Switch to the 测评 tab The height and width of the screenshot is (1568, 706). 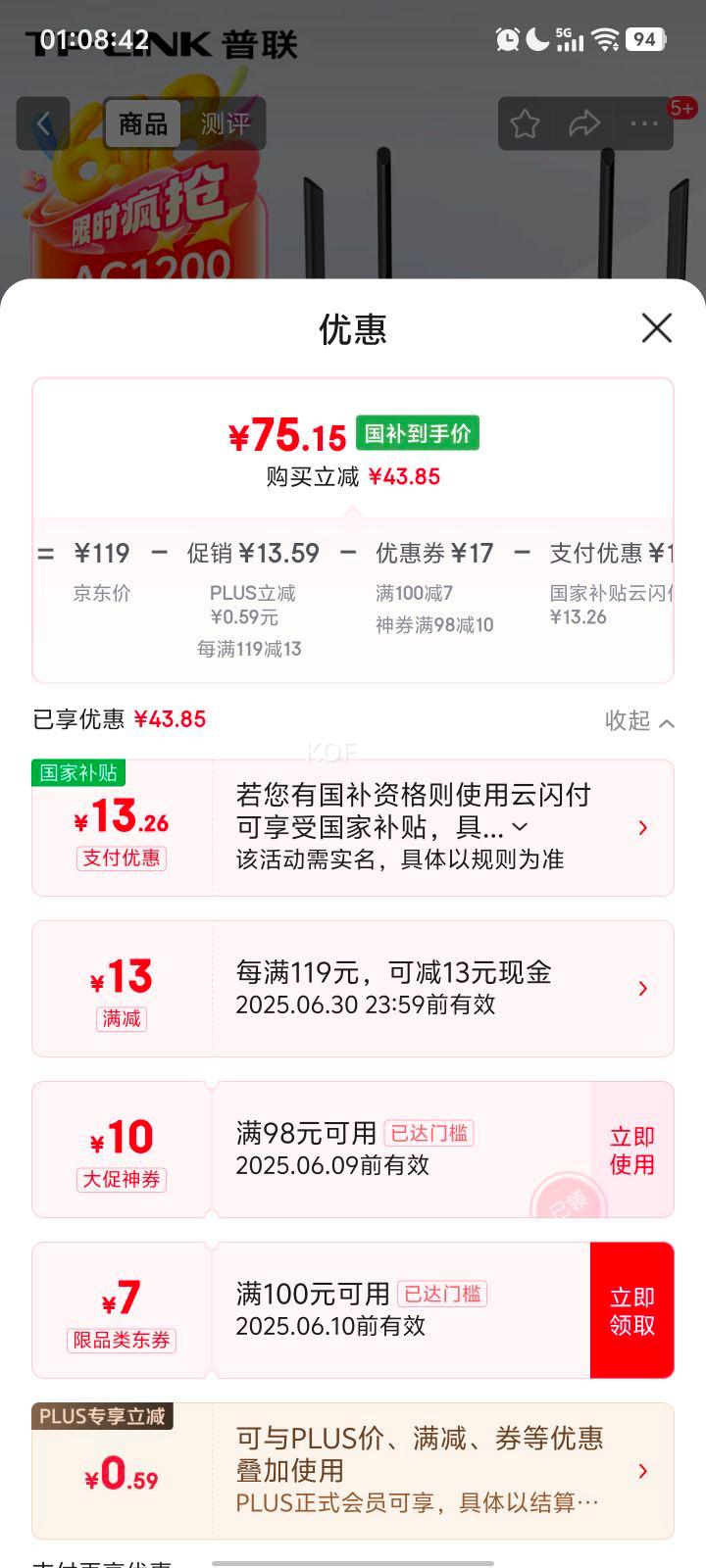point(225,124)
